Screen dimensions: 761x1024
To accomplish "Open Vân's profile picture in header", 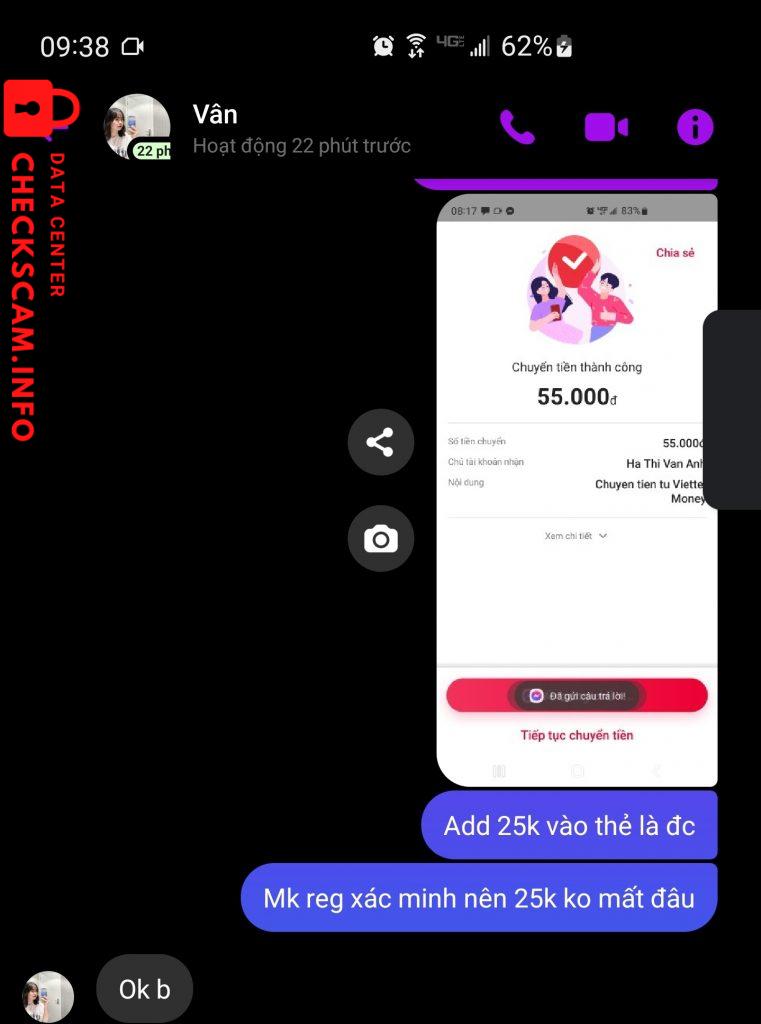I will [138, 128].
